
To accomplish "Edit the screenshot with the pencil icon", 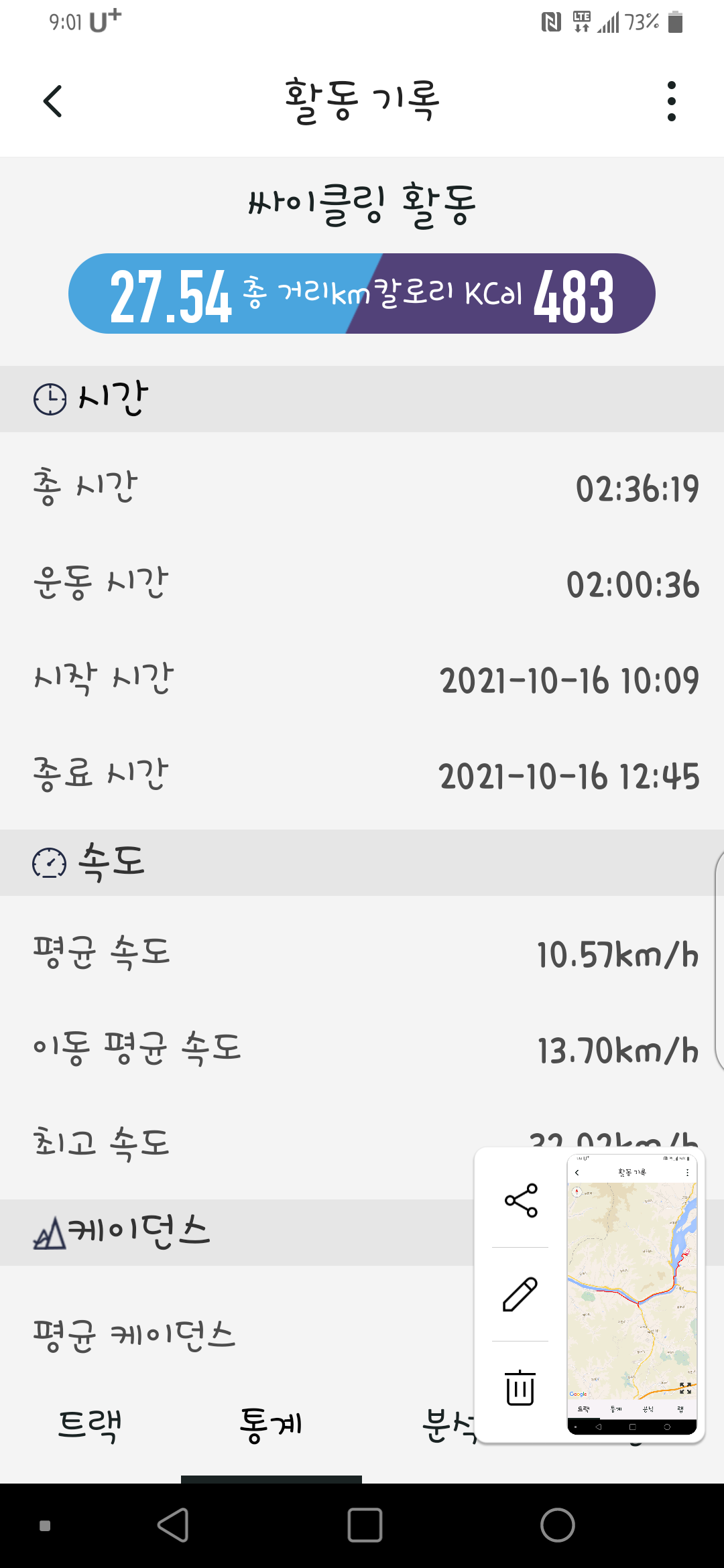I will [x=521, y=1294].
